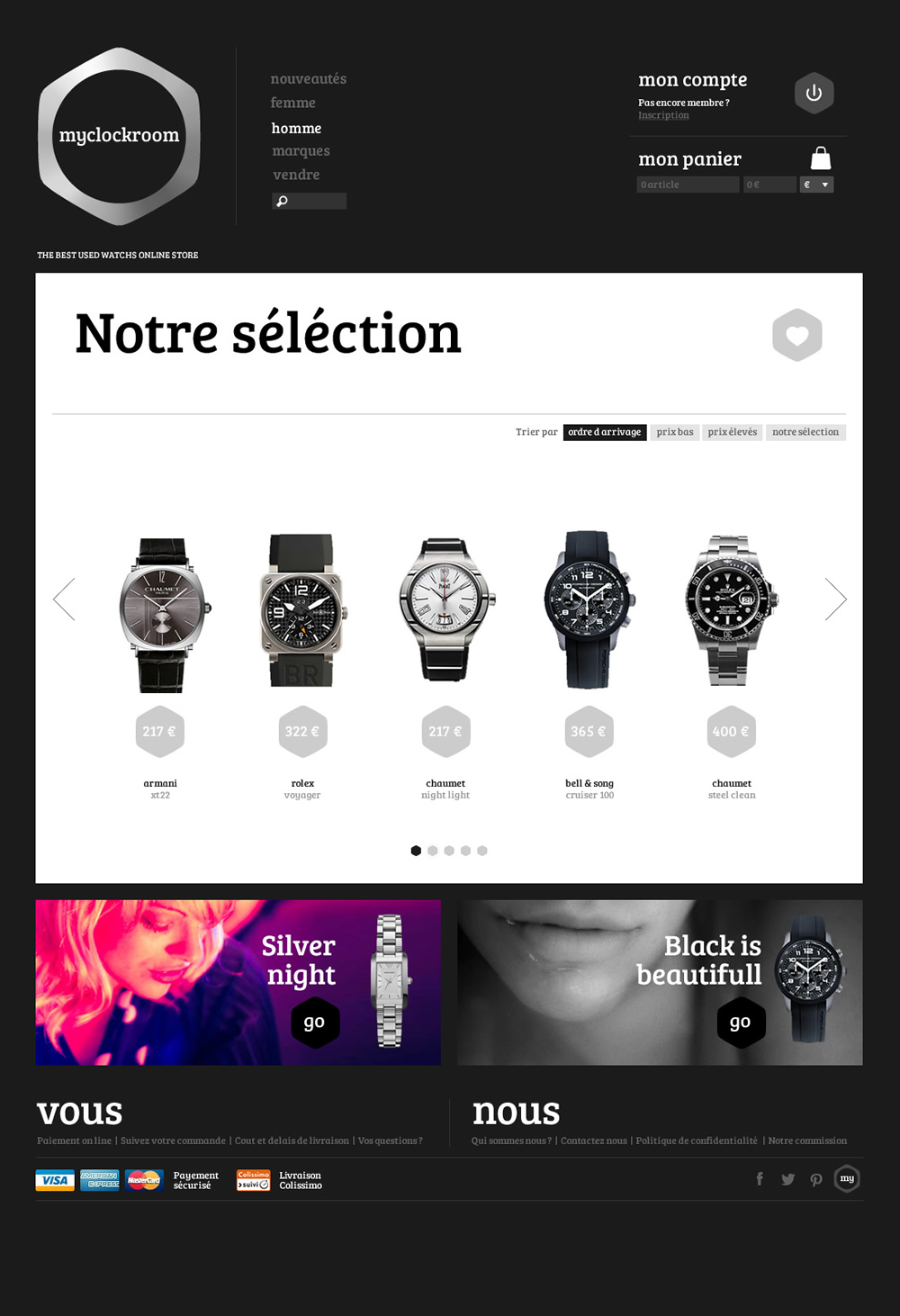900x1316 pixels.
Task: Show previous watches with left arrow
Action: pos(64,599)
